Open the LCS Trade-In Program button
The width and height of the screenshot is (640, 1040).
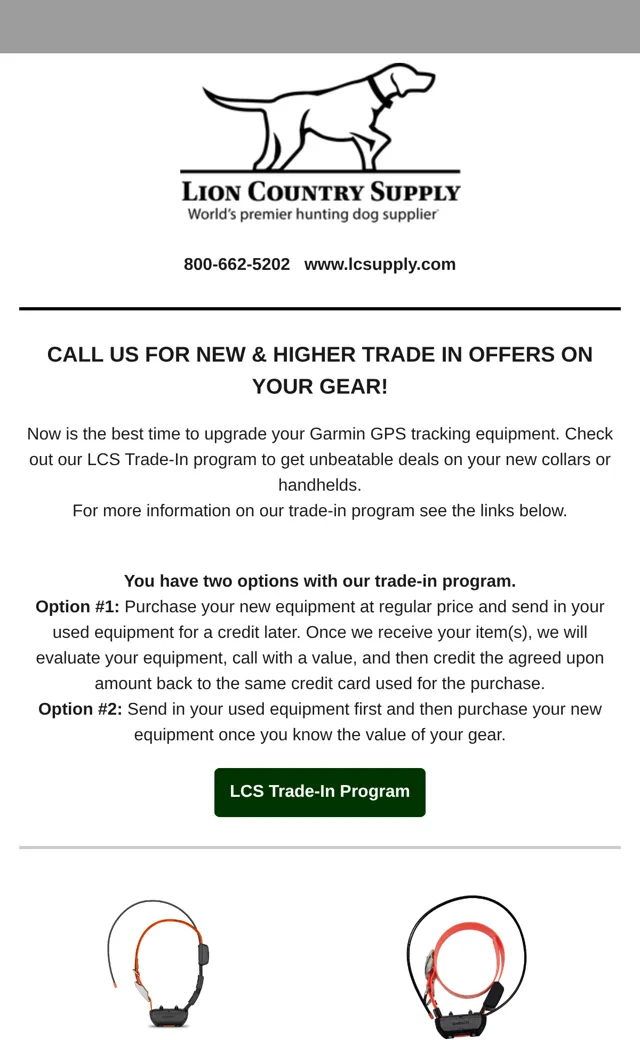320,792
